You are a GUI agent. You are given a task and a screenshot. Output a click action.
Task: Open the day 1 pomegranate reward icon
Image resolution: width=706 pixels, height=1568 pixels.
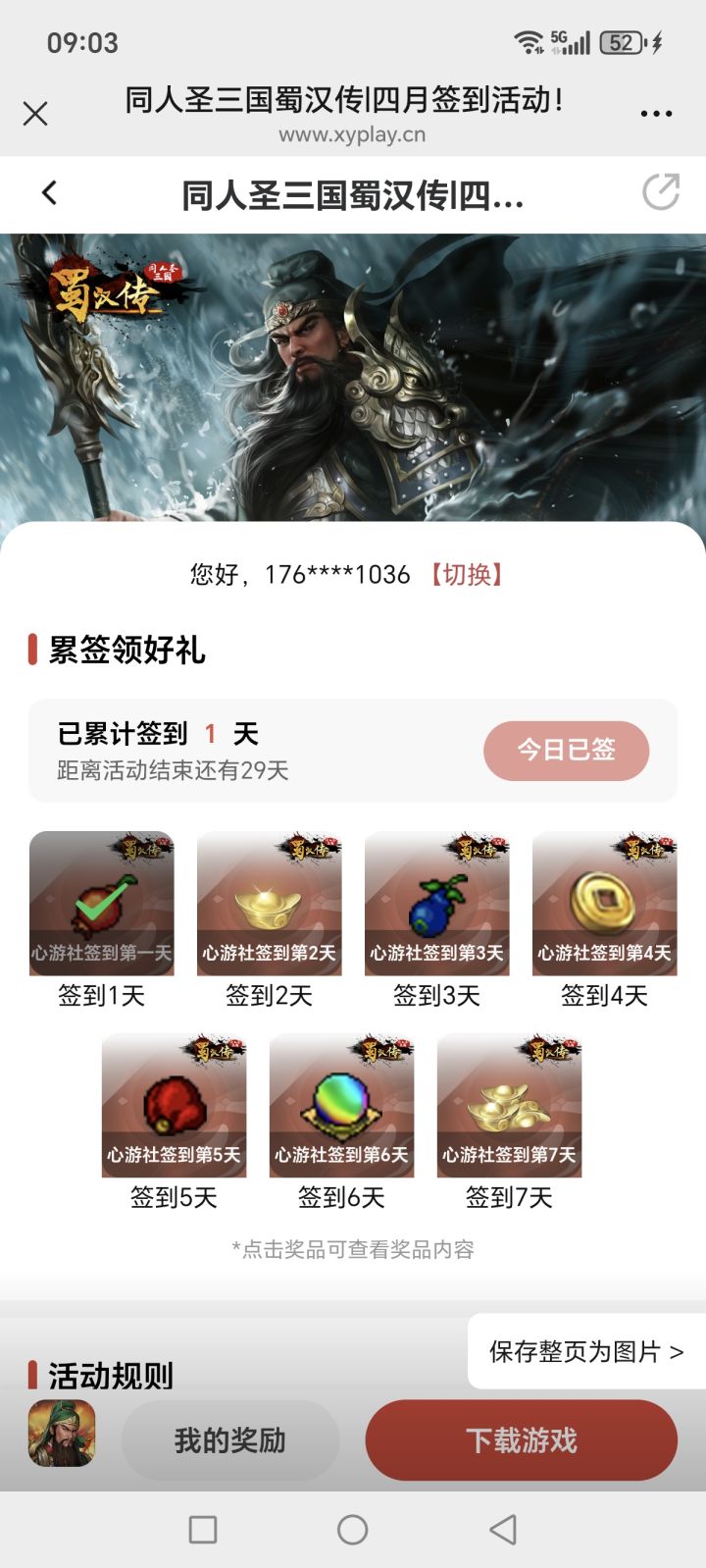tap(101, 903)
